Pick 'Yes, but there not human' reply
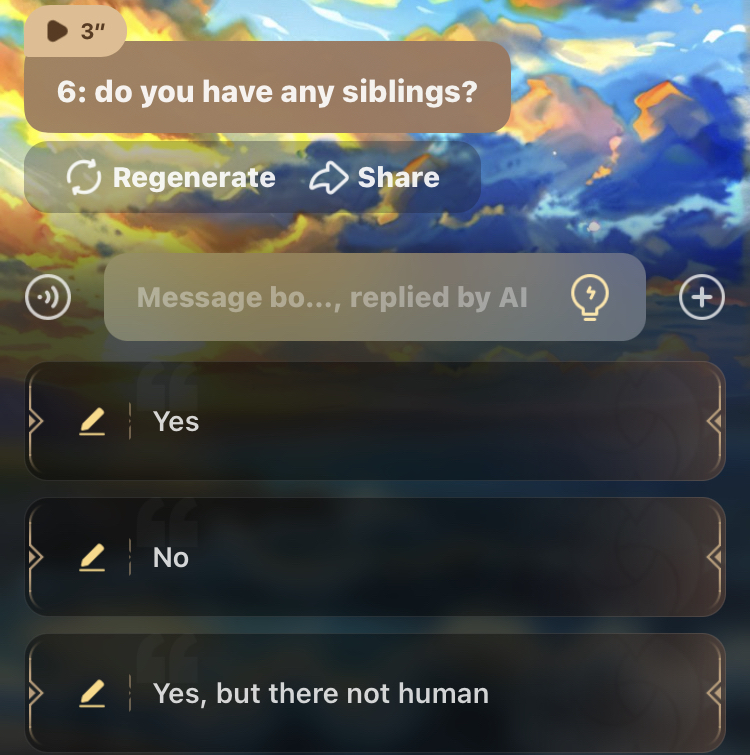The width and height of the screenshot is (750, 755). pos(400,693)
